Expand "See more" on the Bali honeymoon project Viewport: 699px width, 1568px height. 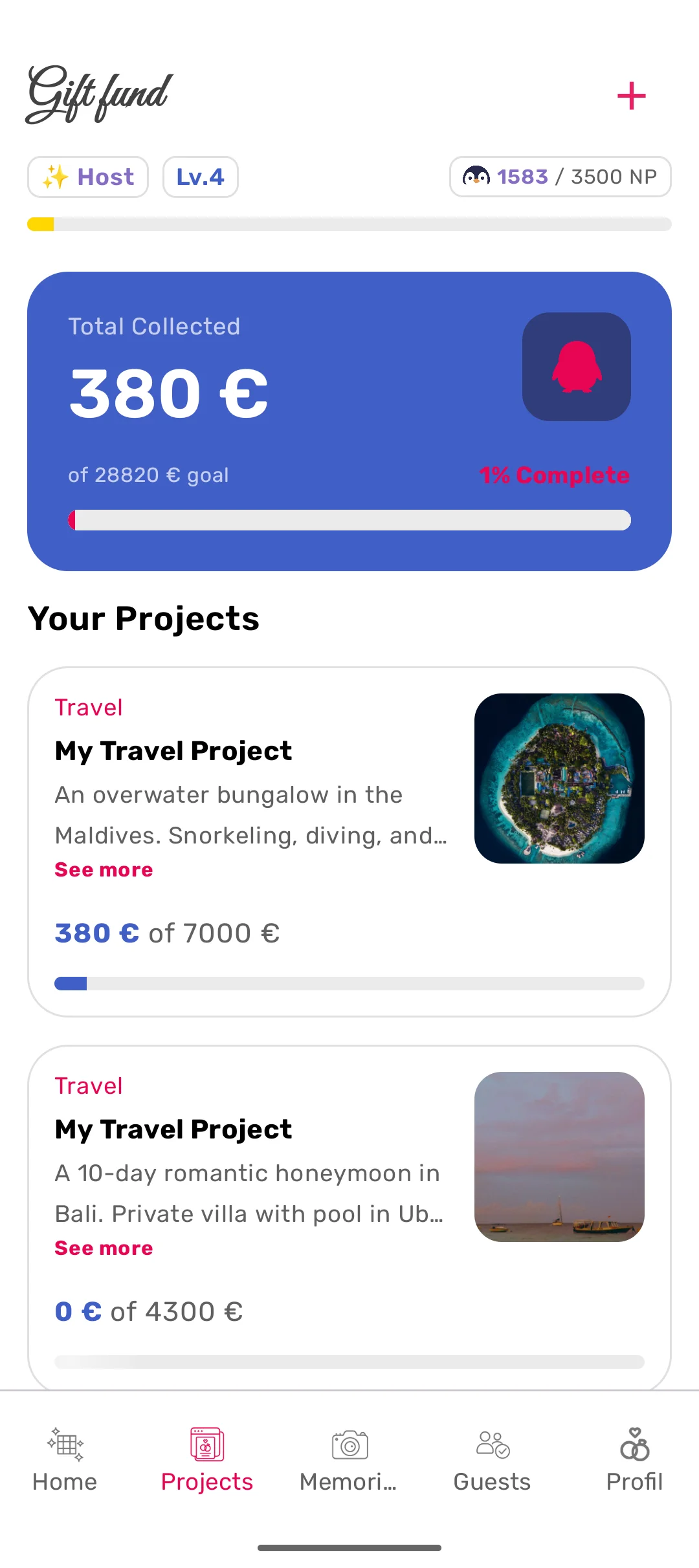pos(104,1248)
